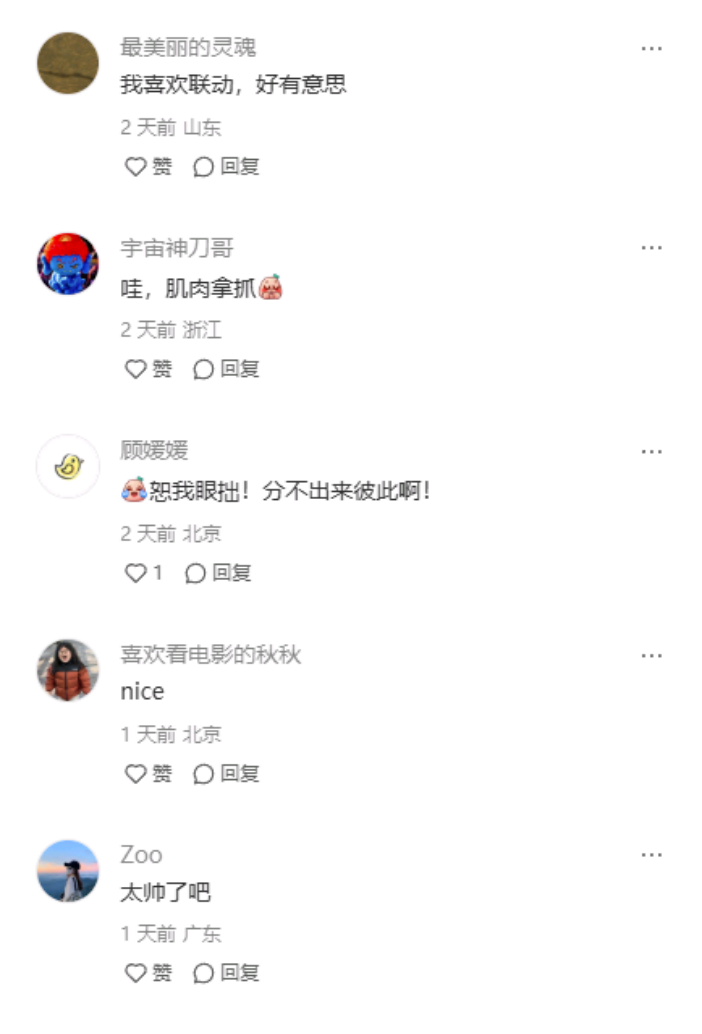Viewport: 702px width, 1034px height.
Task: Open Zoo's profile from avatar
Action: 68,871
